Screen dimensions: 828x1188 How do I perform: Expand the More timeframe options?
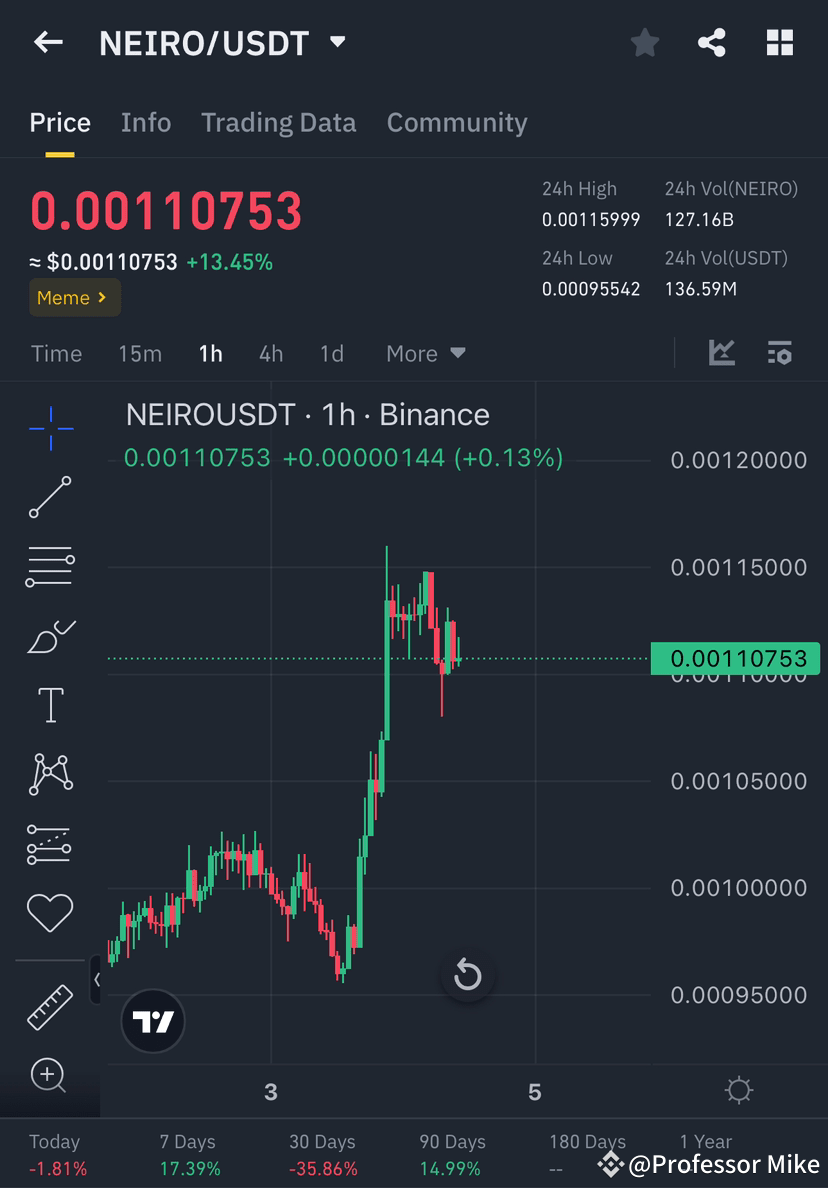point(425,353)
